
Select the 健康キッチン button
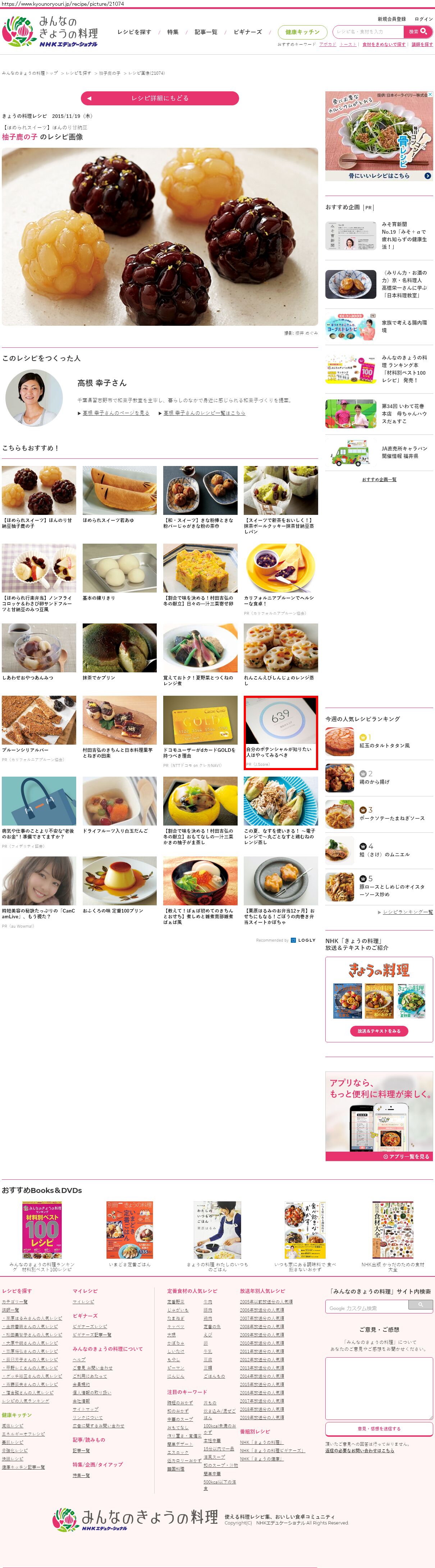tap(302, 32)
